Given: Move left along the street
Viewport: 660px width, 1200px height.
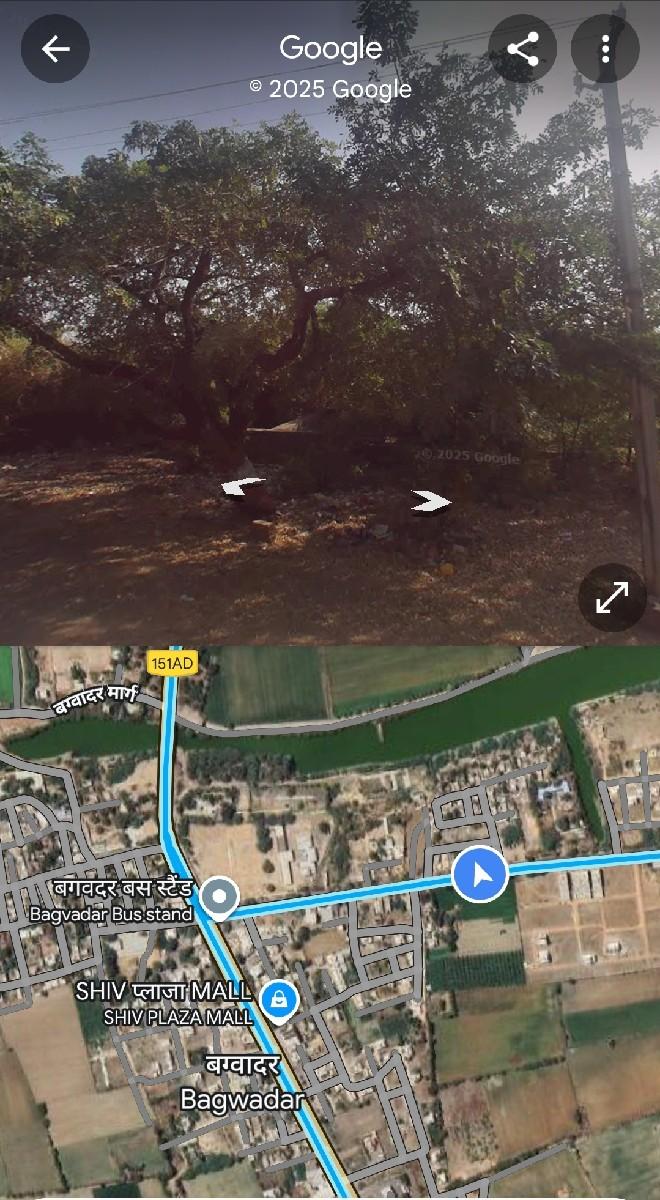Looking at the screenshot, I should [242, 486].
